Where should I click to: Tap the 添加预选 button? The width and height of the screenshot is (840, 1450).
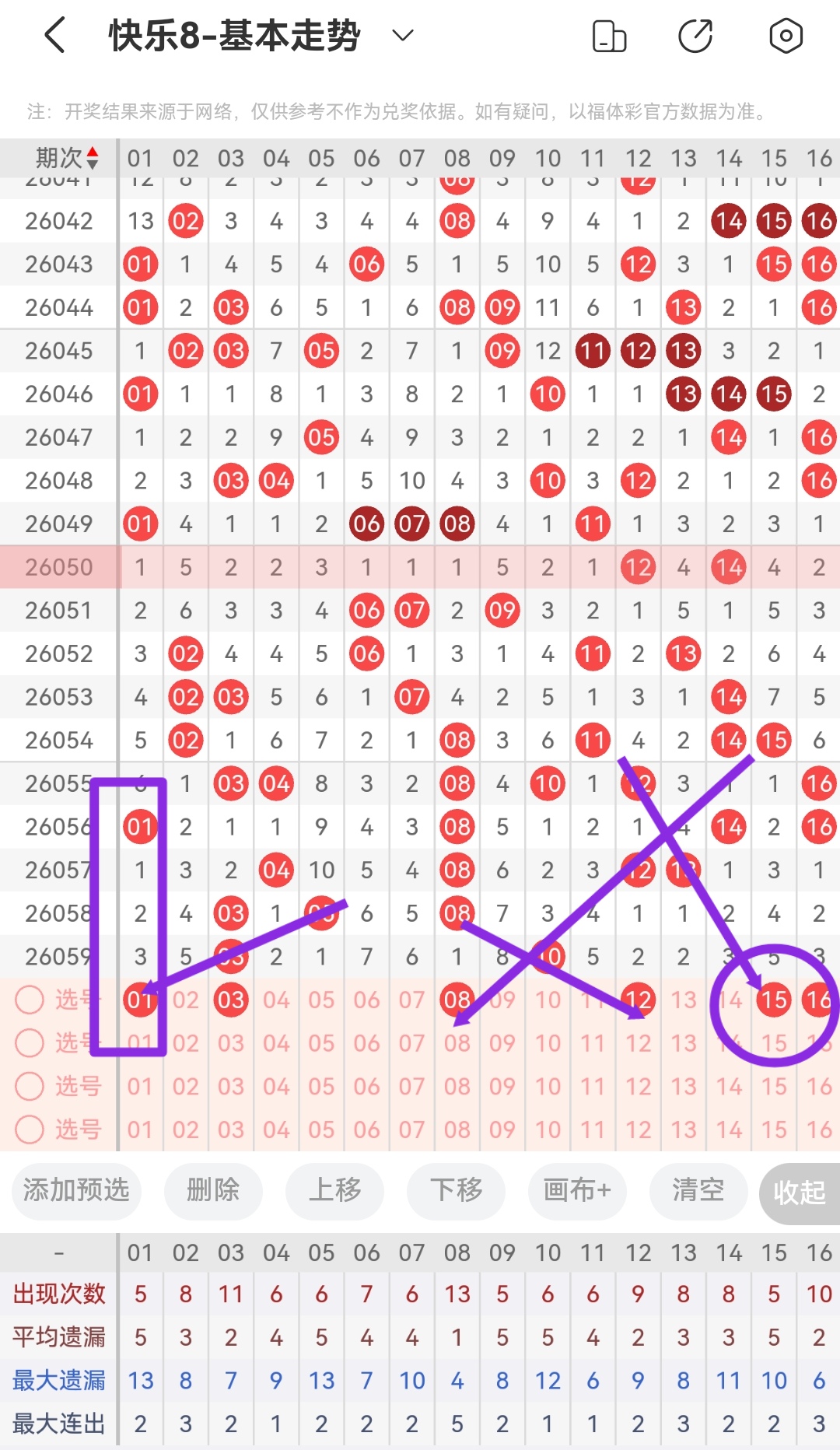click(76, 1190)
